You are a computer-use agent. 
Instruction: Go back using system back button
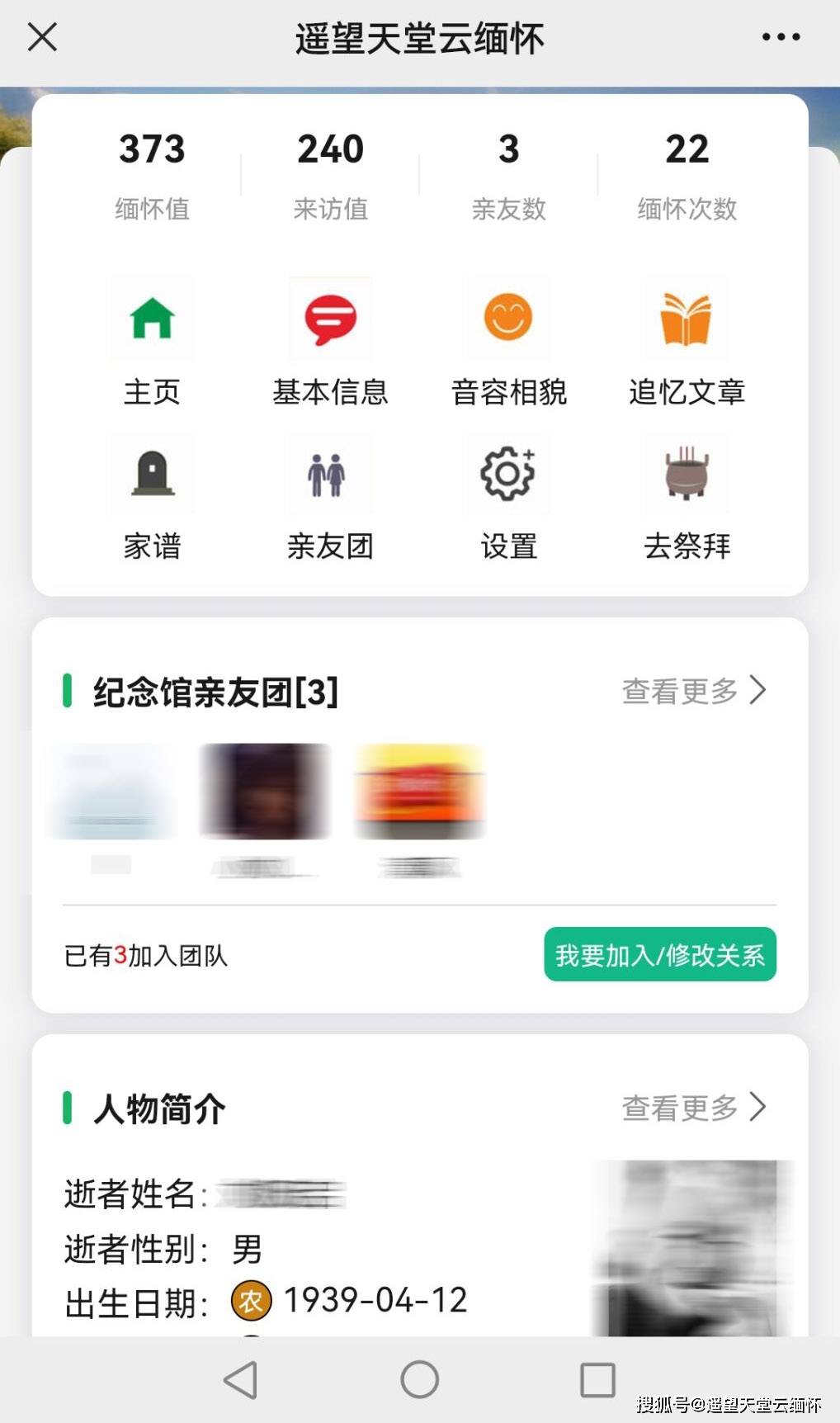[x=241, y=1379]
